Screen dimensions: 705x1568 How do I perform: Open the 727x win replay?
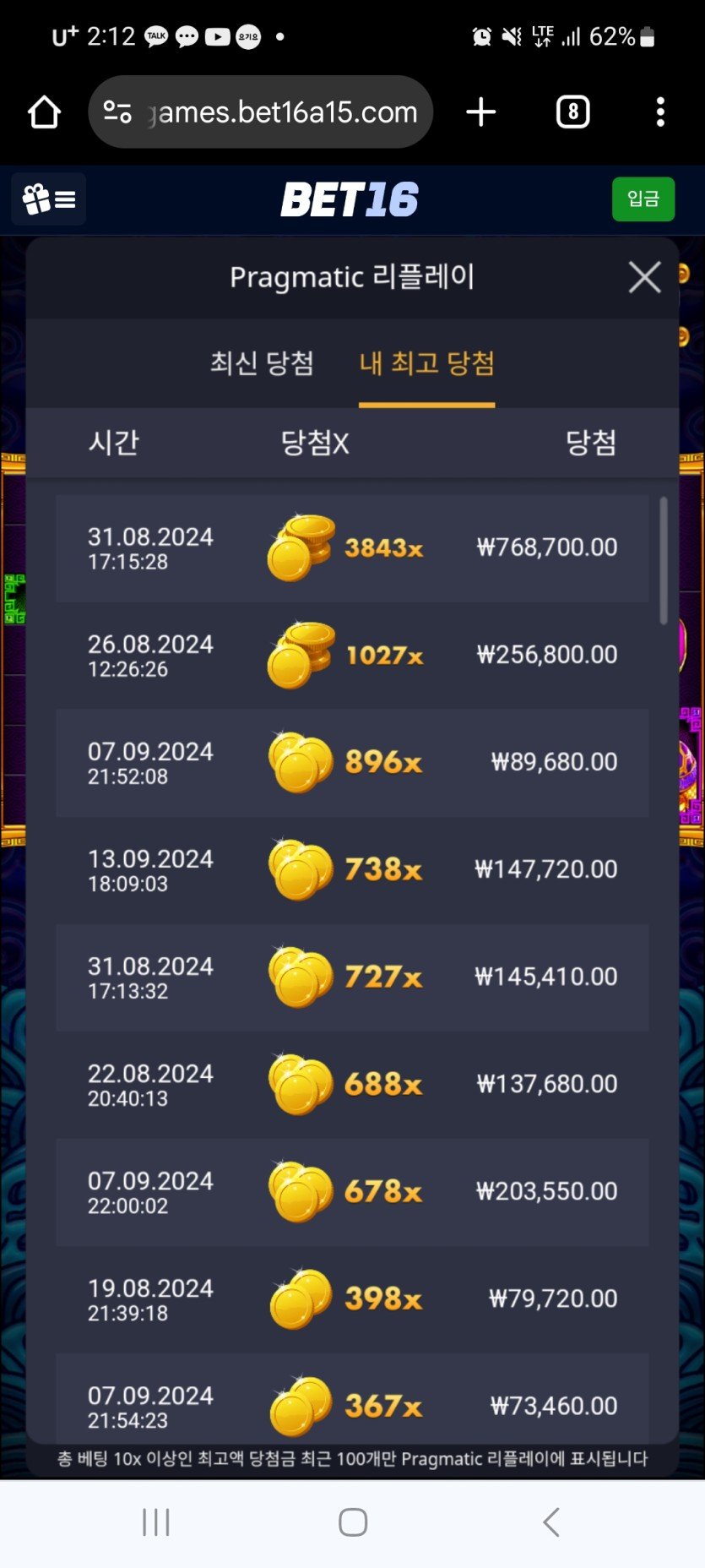(352, 977)
